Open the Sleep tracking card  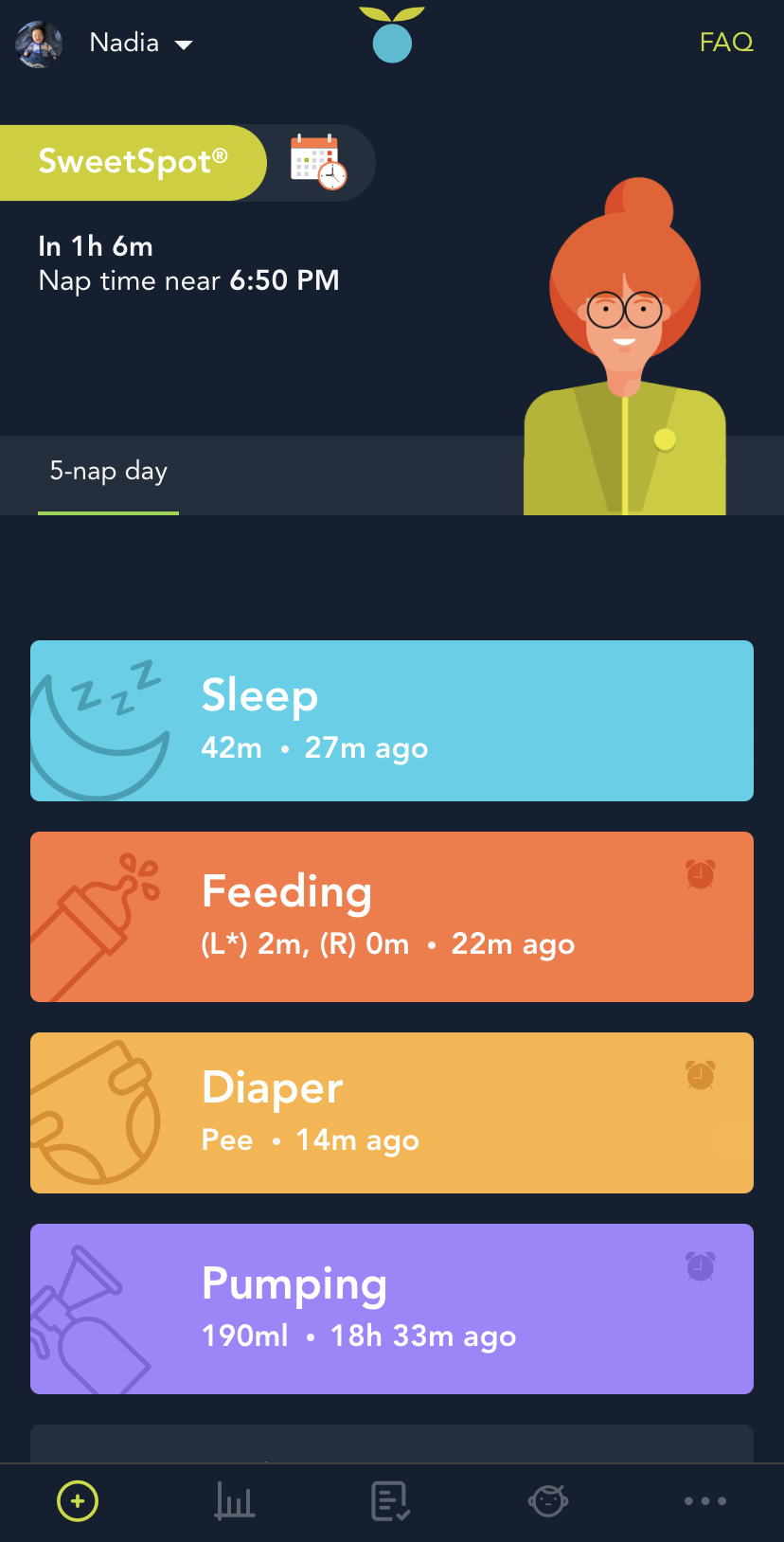pos(392,721)
